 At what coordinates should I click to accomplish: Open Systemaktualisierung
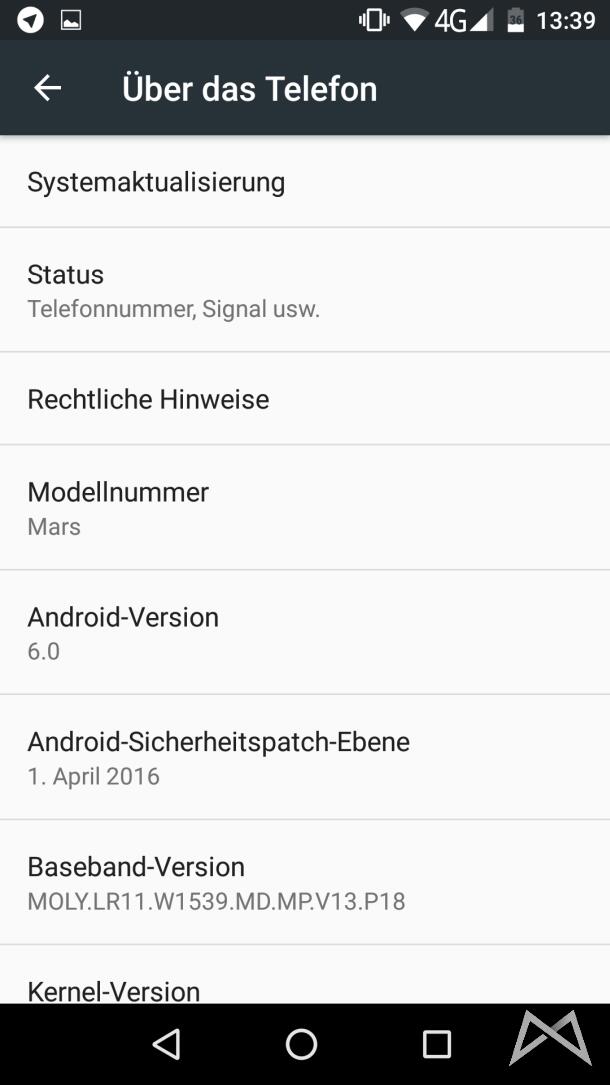[305, 182]
